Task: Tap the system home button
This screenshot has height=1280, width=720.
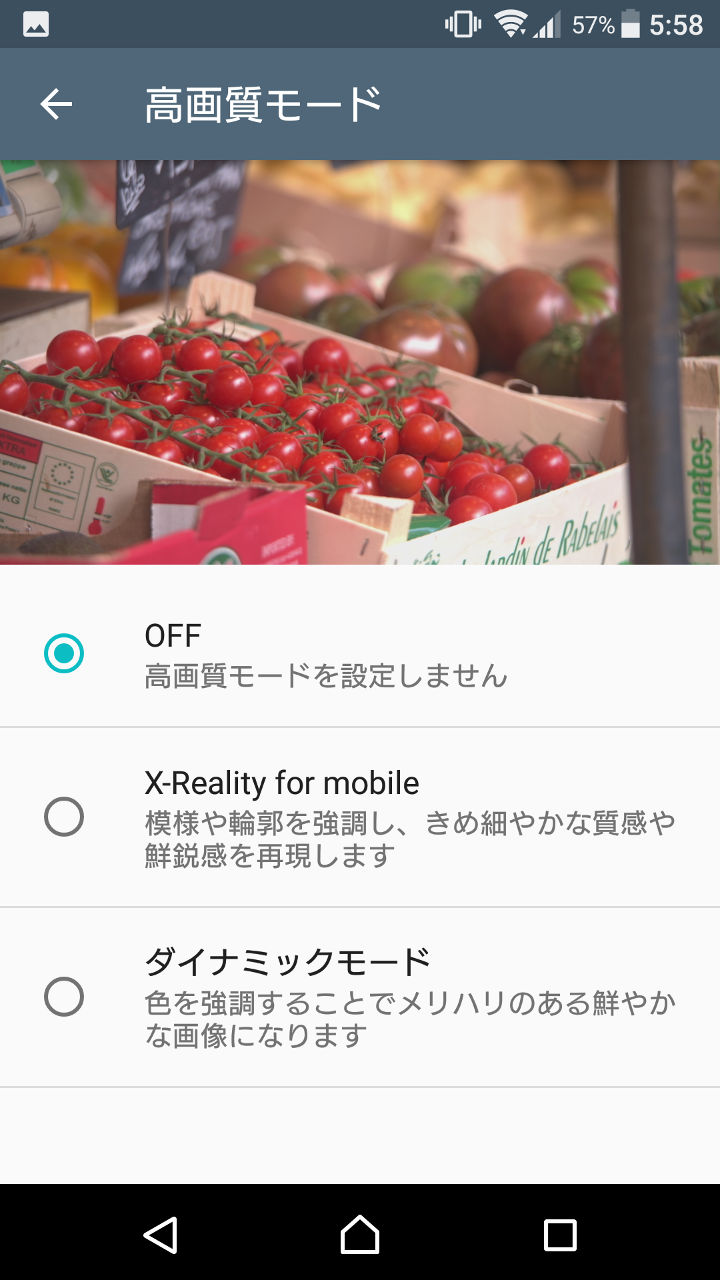Action: [x=360, y=1235]
